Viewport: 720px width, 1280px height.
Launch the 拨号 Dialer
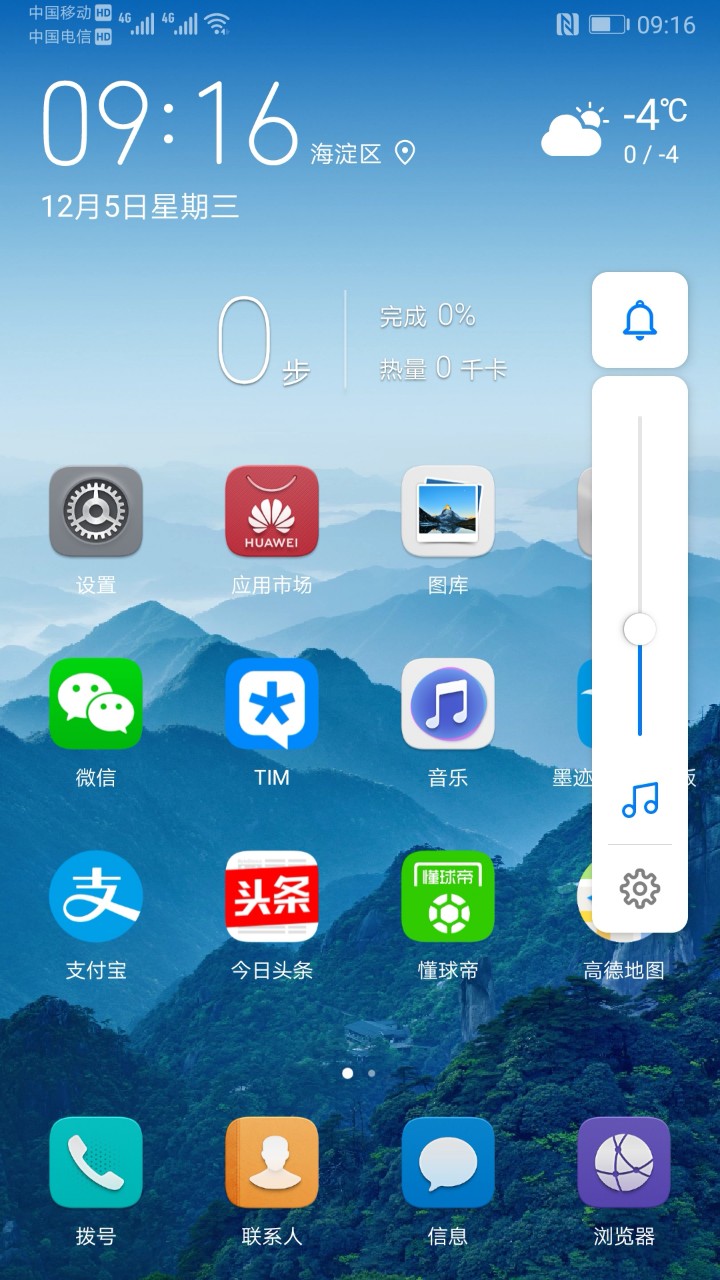(96, 1162)
